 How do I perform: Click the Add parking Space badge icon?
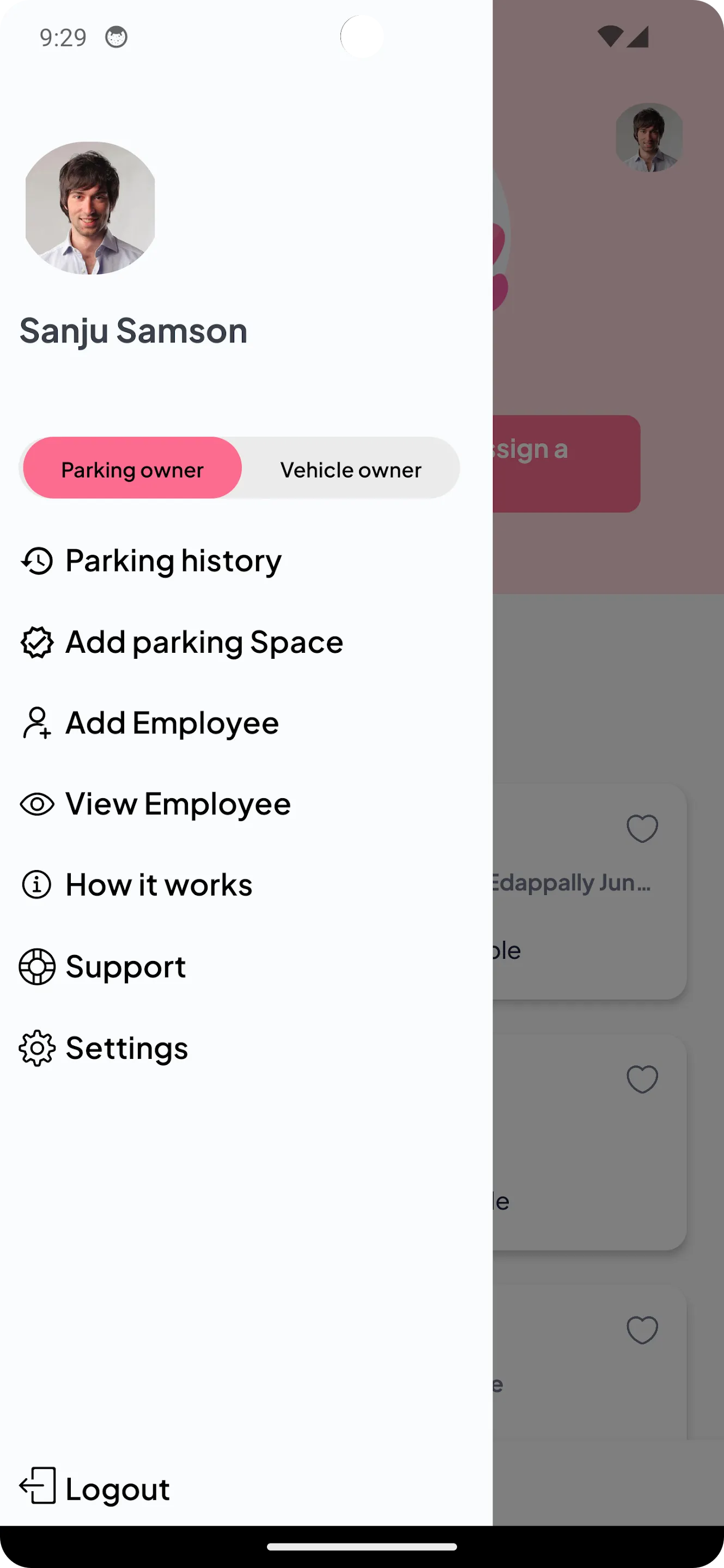36,642
